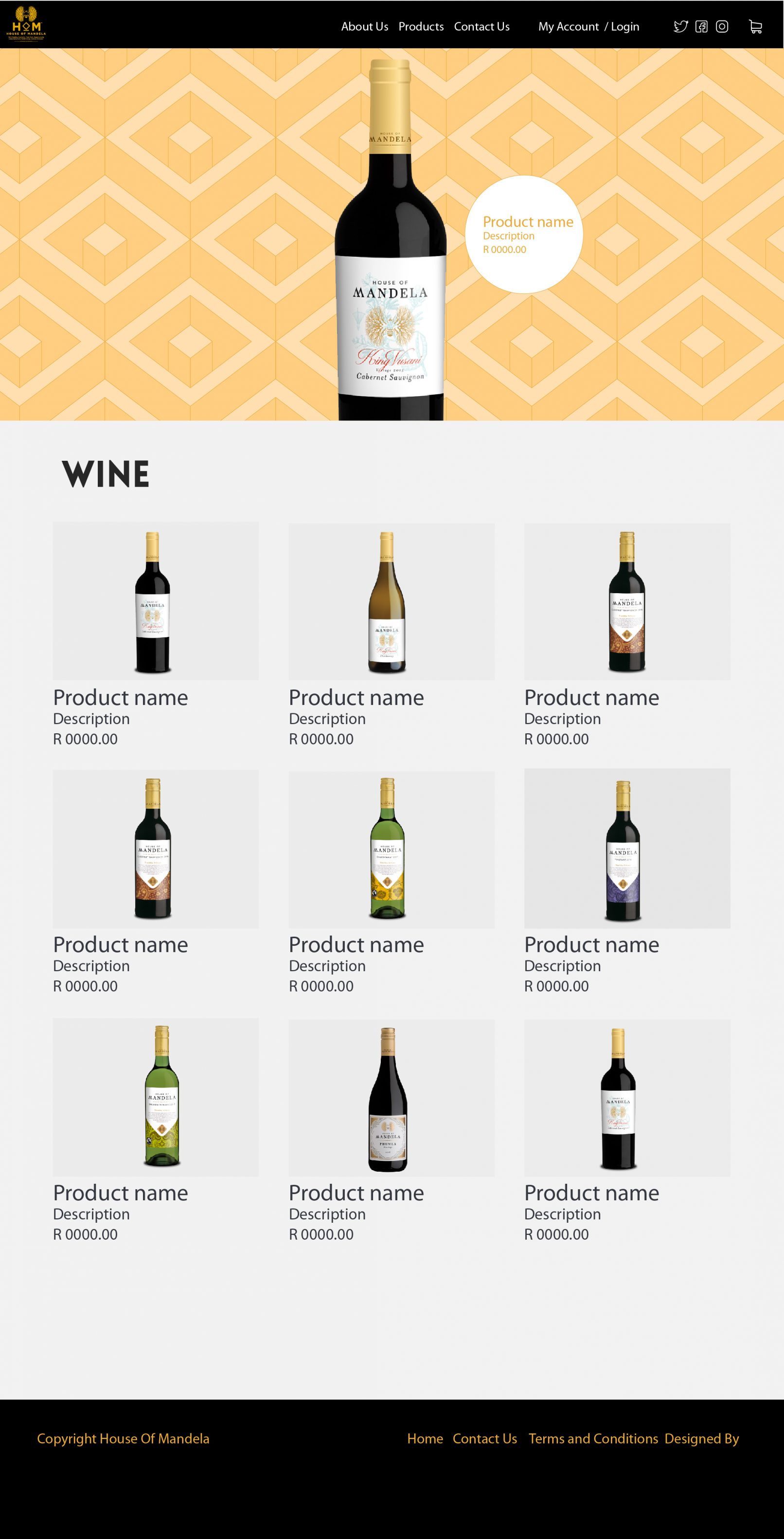Read the Terms and Conditions
The width and height of the screenshot is (784, 1539).
tap(593, 1439)
